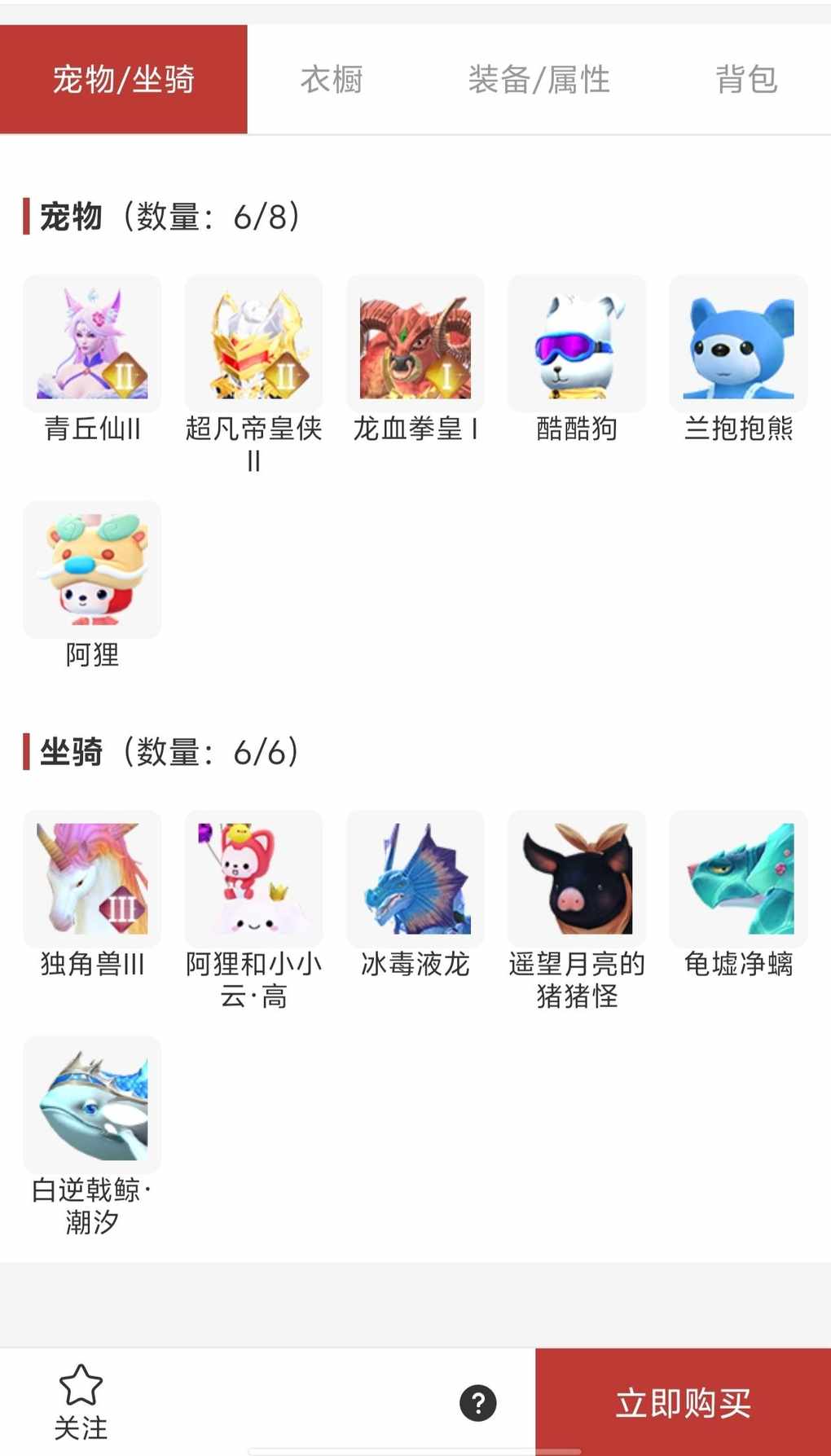Select the 背包 tab
This screenshot has height=1456, width=831.
coord(745,80)
